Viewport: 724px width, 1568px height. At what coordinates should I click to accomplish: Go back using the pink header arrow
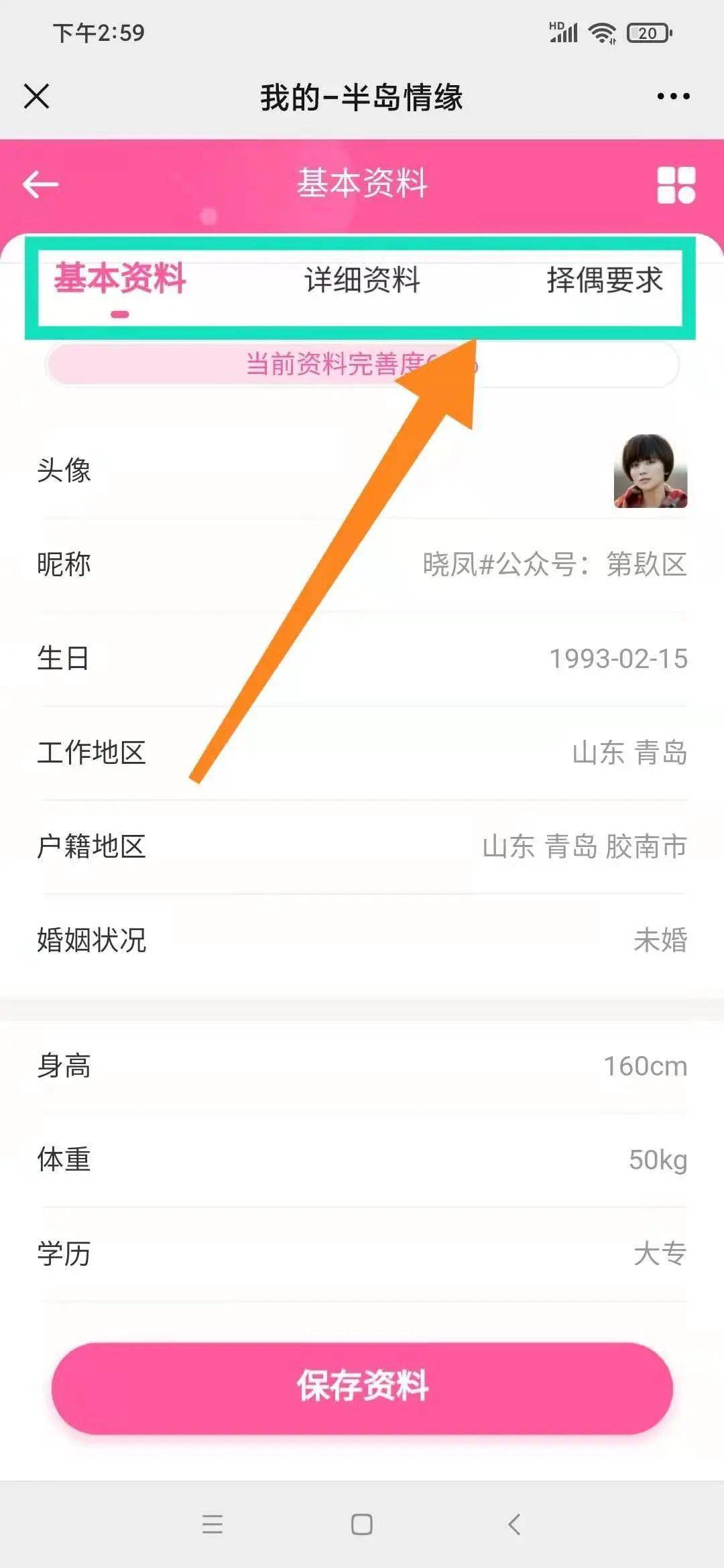click(x=40, y=184)
